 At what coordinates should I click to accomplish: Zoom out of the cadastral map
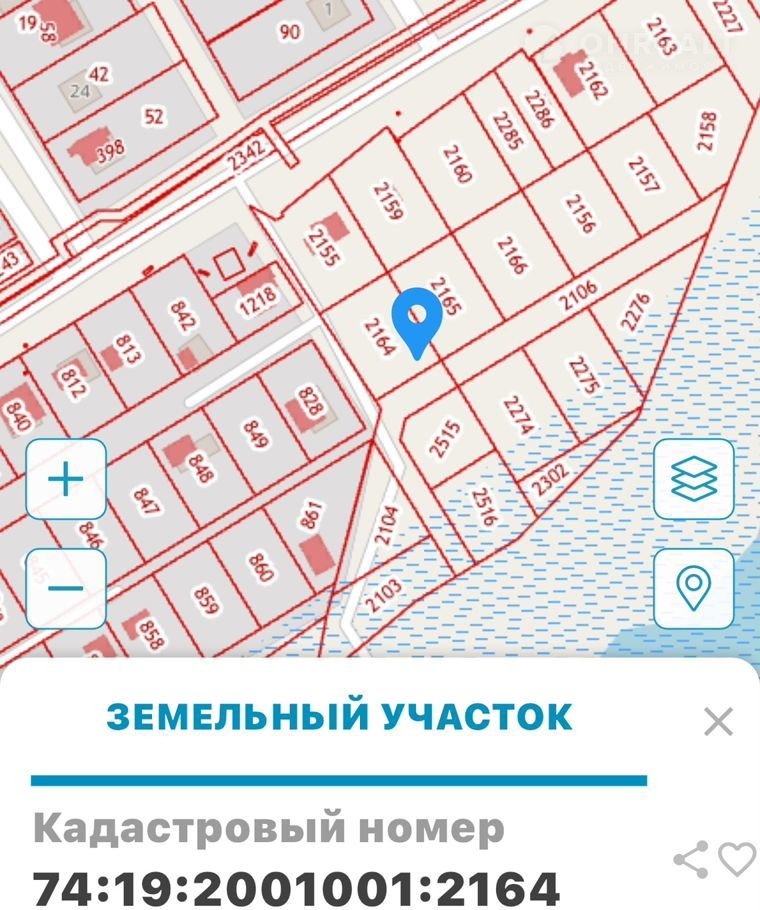tap(66, 587)
